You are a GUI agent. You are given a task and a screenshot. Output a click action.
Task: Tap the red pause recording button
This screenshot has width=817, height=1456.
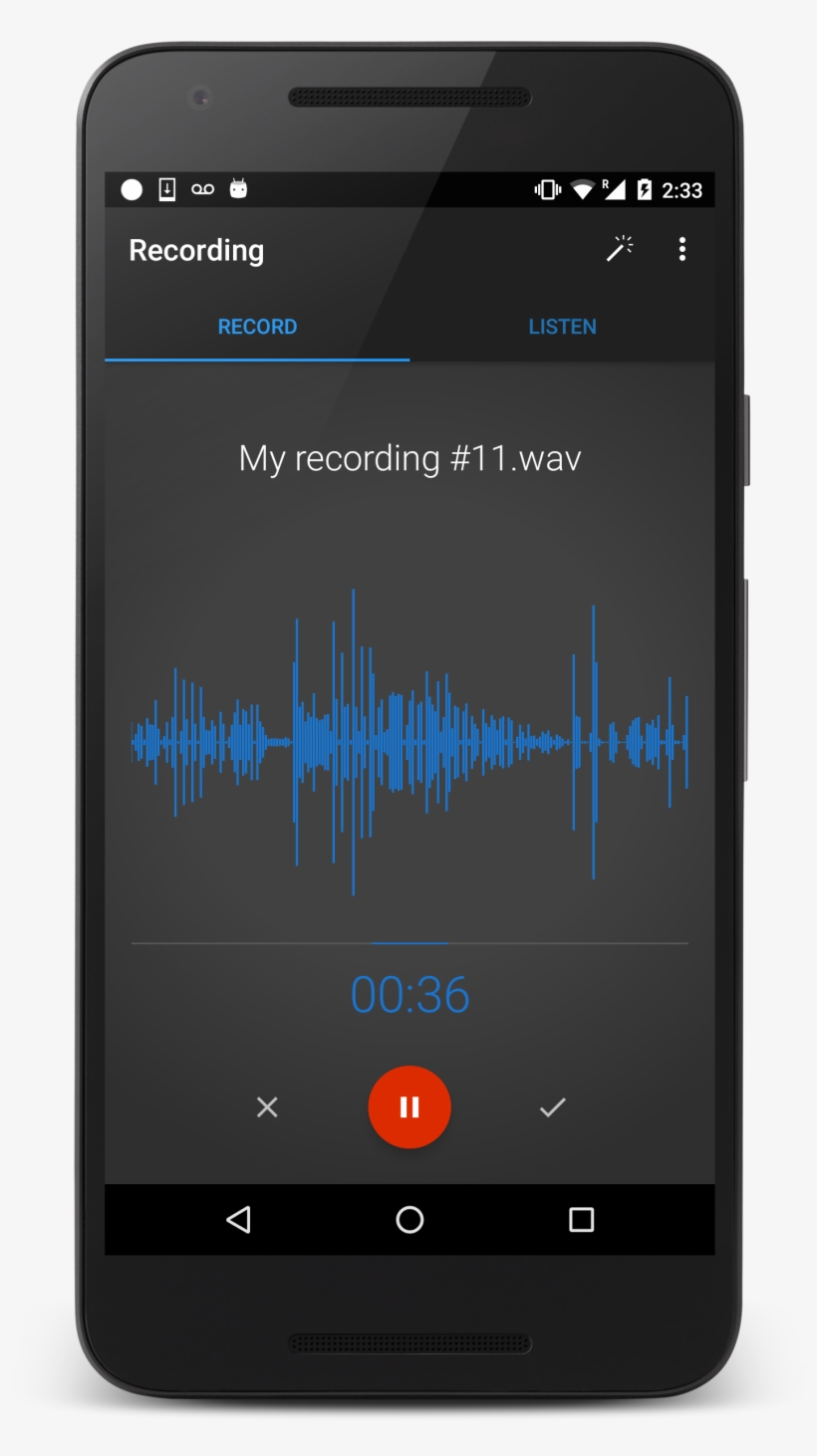tap(409, 1106)
